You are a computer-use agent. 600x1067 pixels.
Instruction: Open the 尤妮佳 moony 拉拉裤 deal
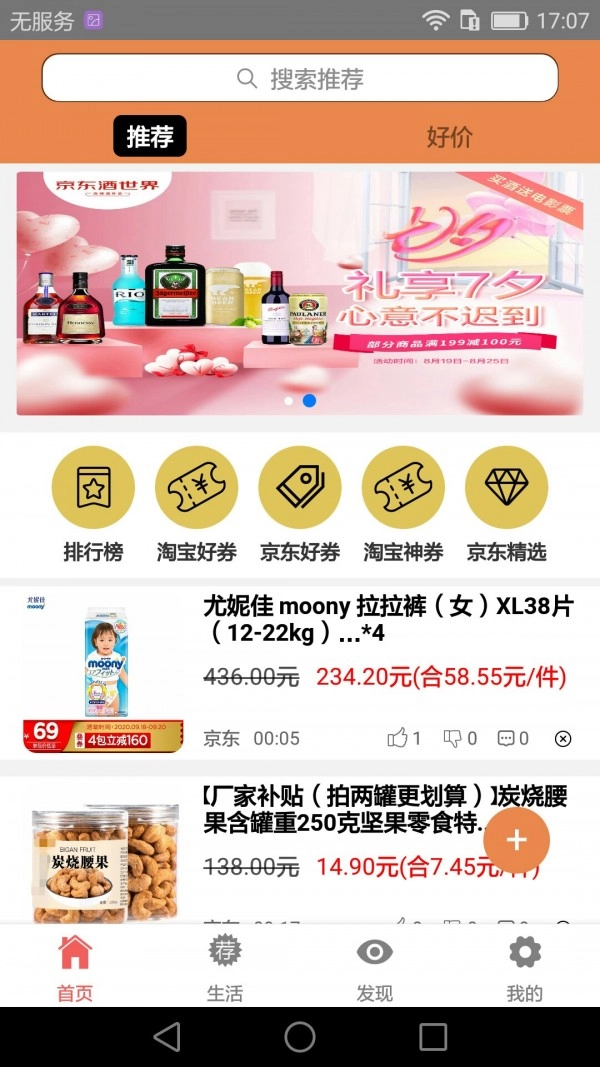click(x=387, y=620)
